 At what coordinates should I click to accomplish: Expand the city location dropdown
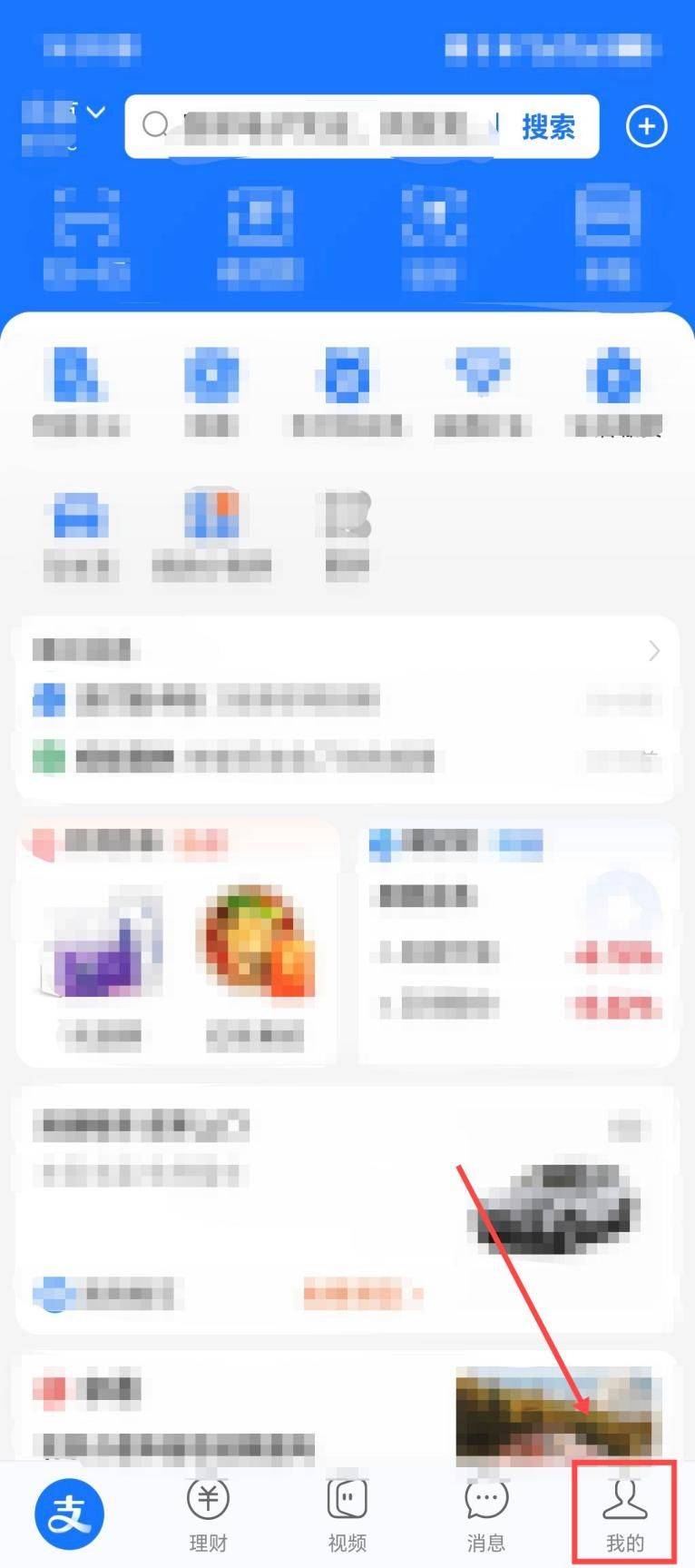tap(64, 113)
